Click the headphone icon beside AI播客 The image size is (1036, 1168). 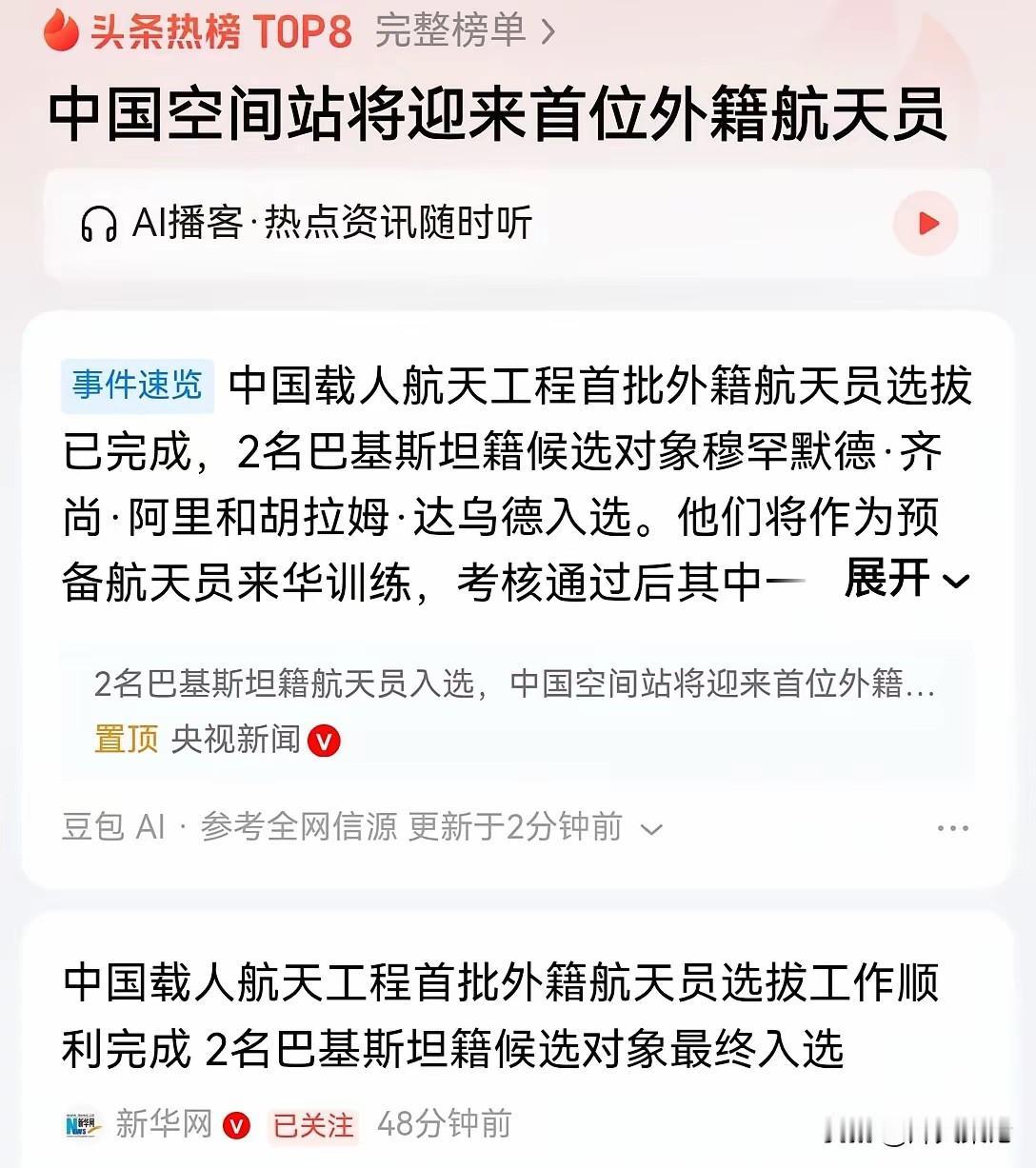[x=99, y=222]
